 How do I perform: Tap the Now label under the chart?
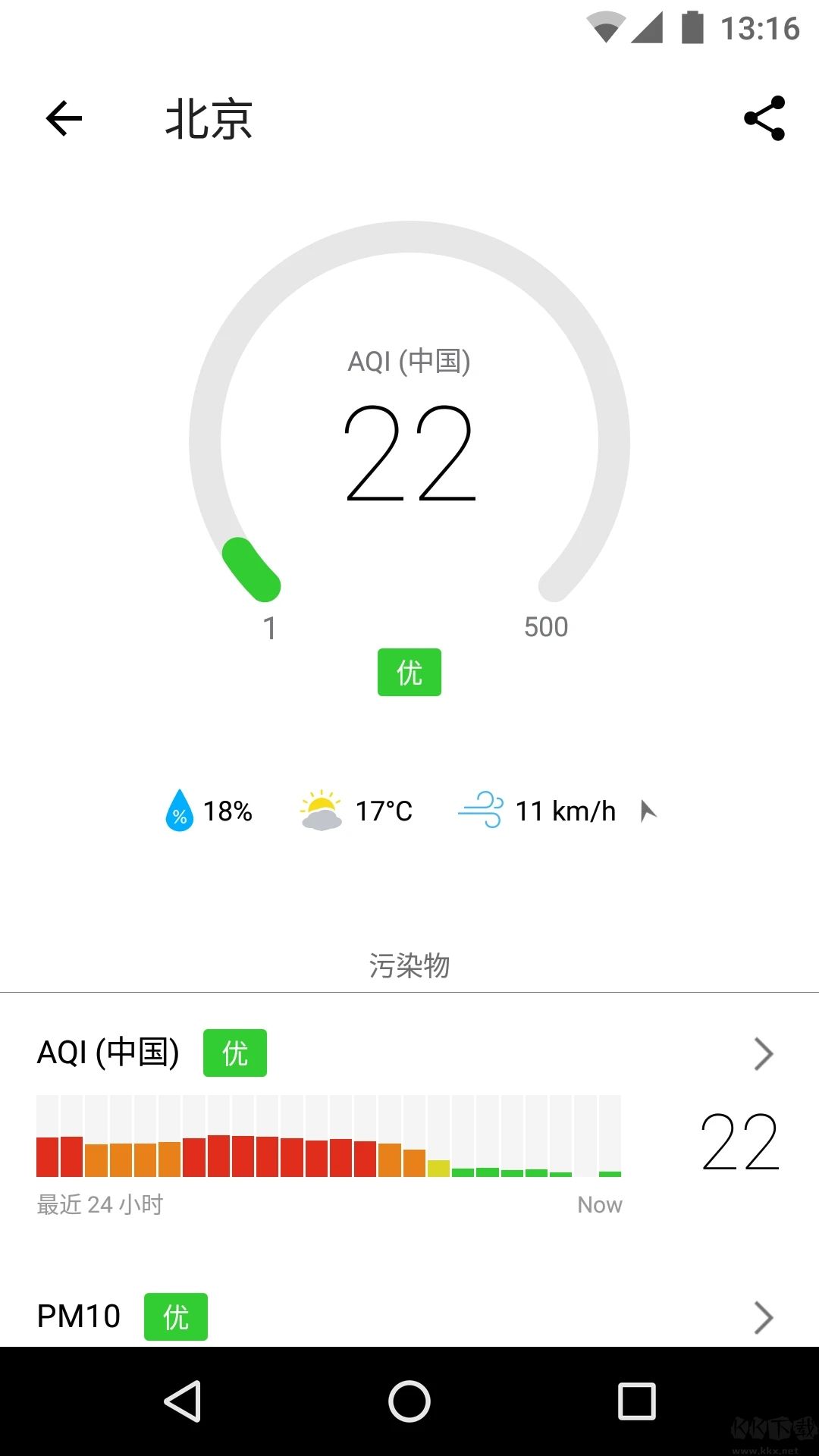(x=599, y=1205)
